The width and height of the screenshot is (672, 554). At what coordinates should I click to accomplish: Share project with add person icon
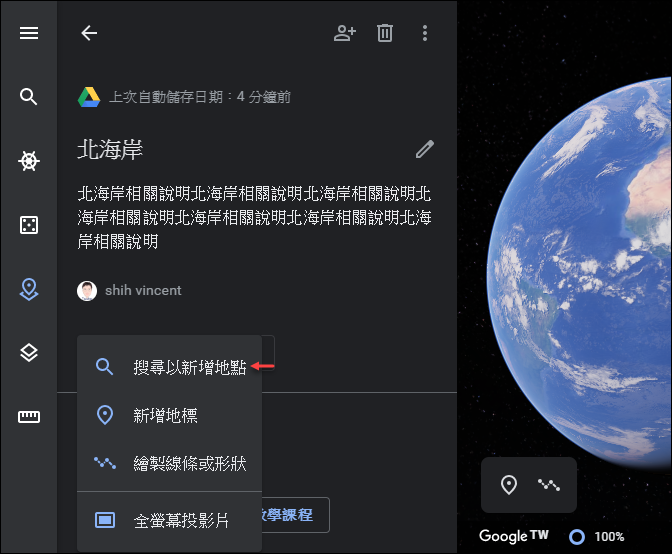click(x=345, y=33)
